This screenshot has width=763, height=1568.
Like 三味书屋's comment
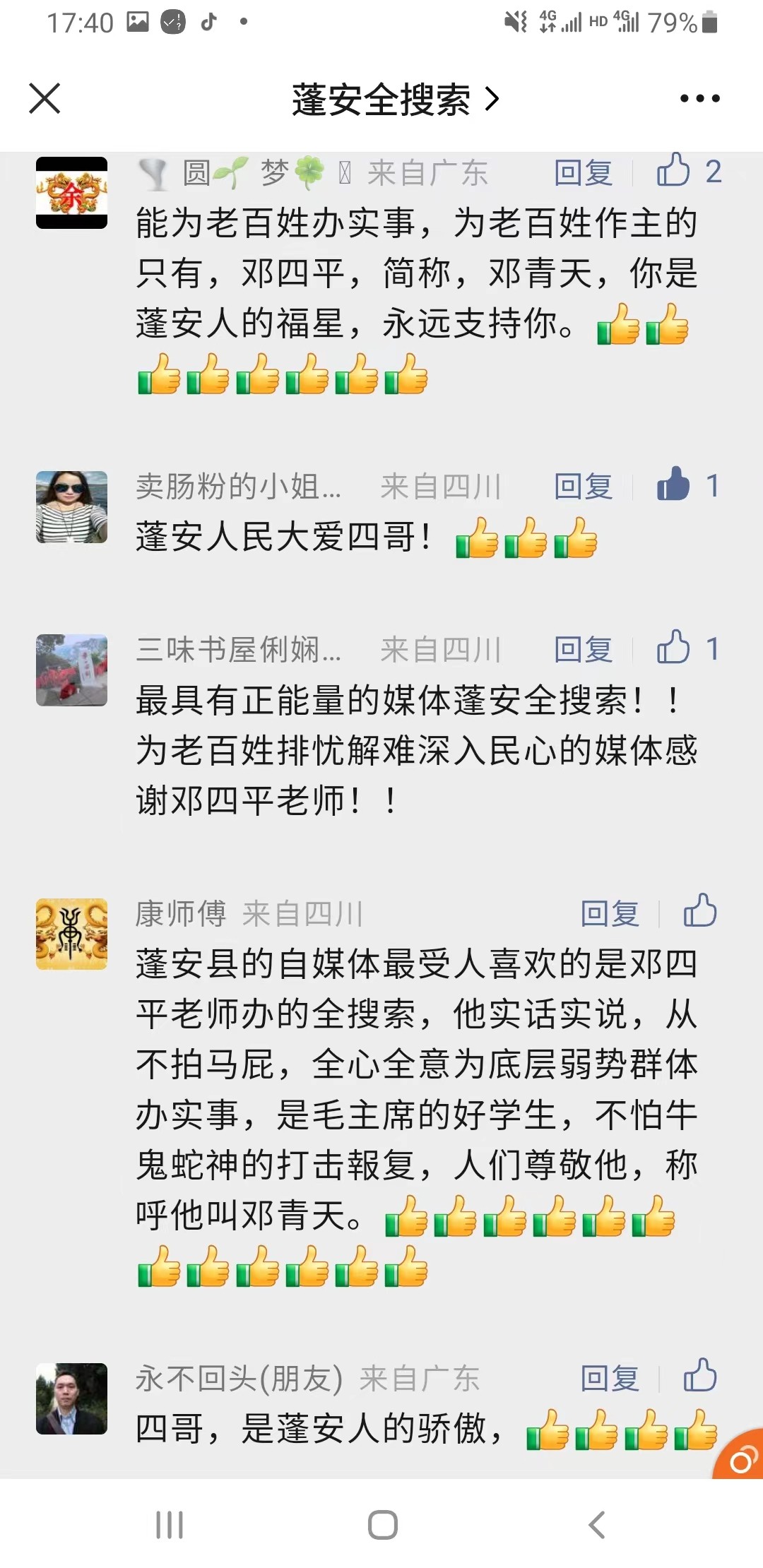[673, 648]
